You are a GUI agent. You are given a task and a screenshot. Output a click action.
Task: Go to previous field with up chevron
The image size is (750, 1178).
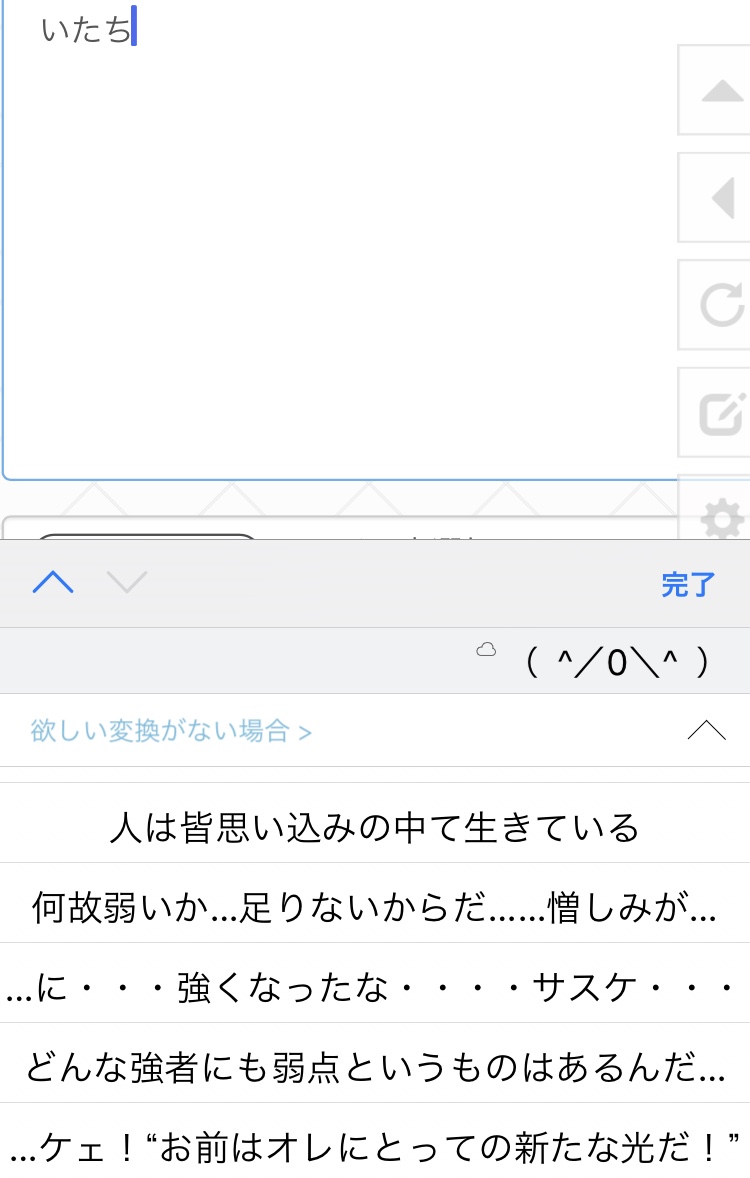(53, 583)
